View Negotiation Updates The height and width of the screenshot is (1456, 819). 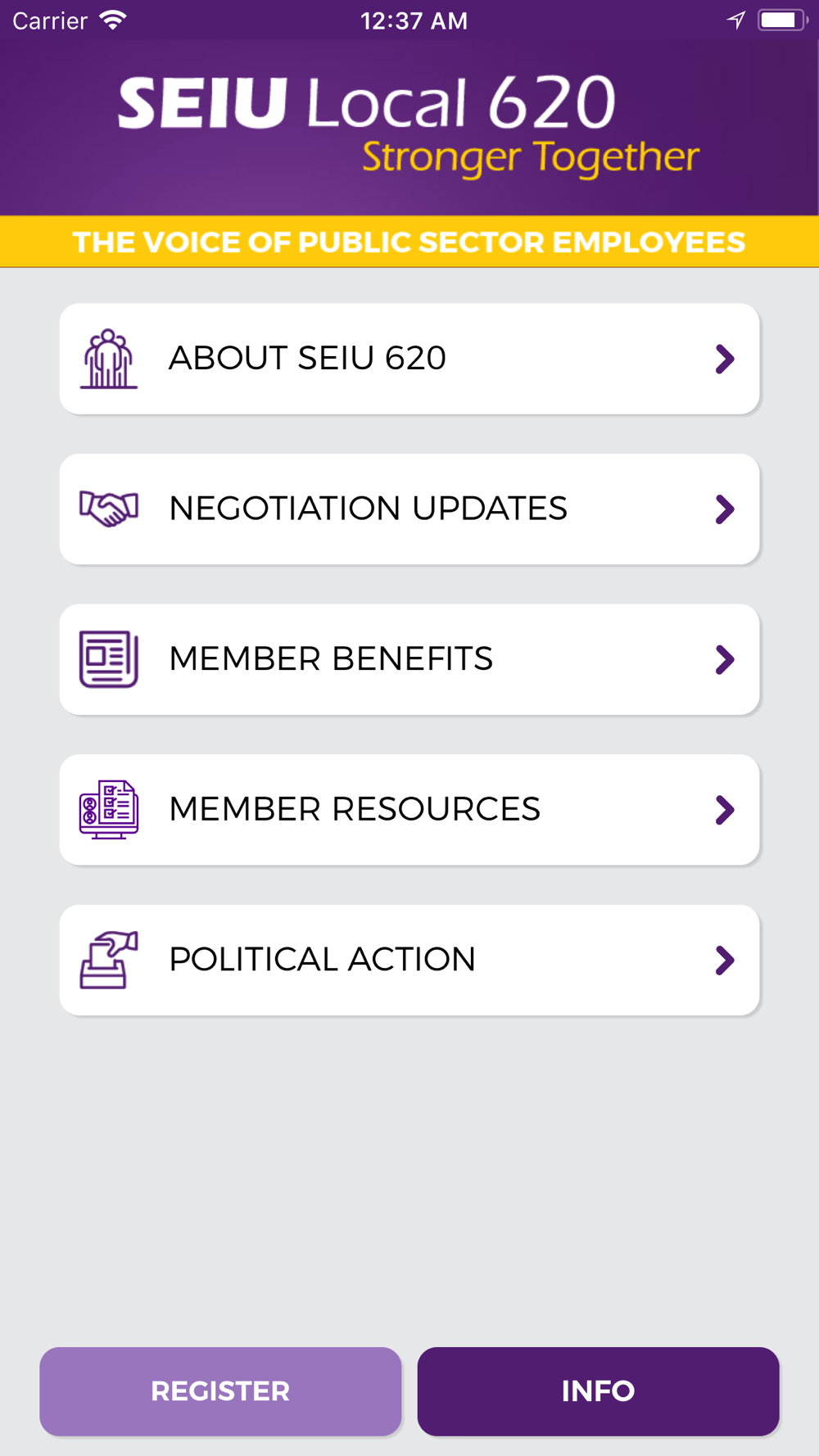(x=409, y=509)
